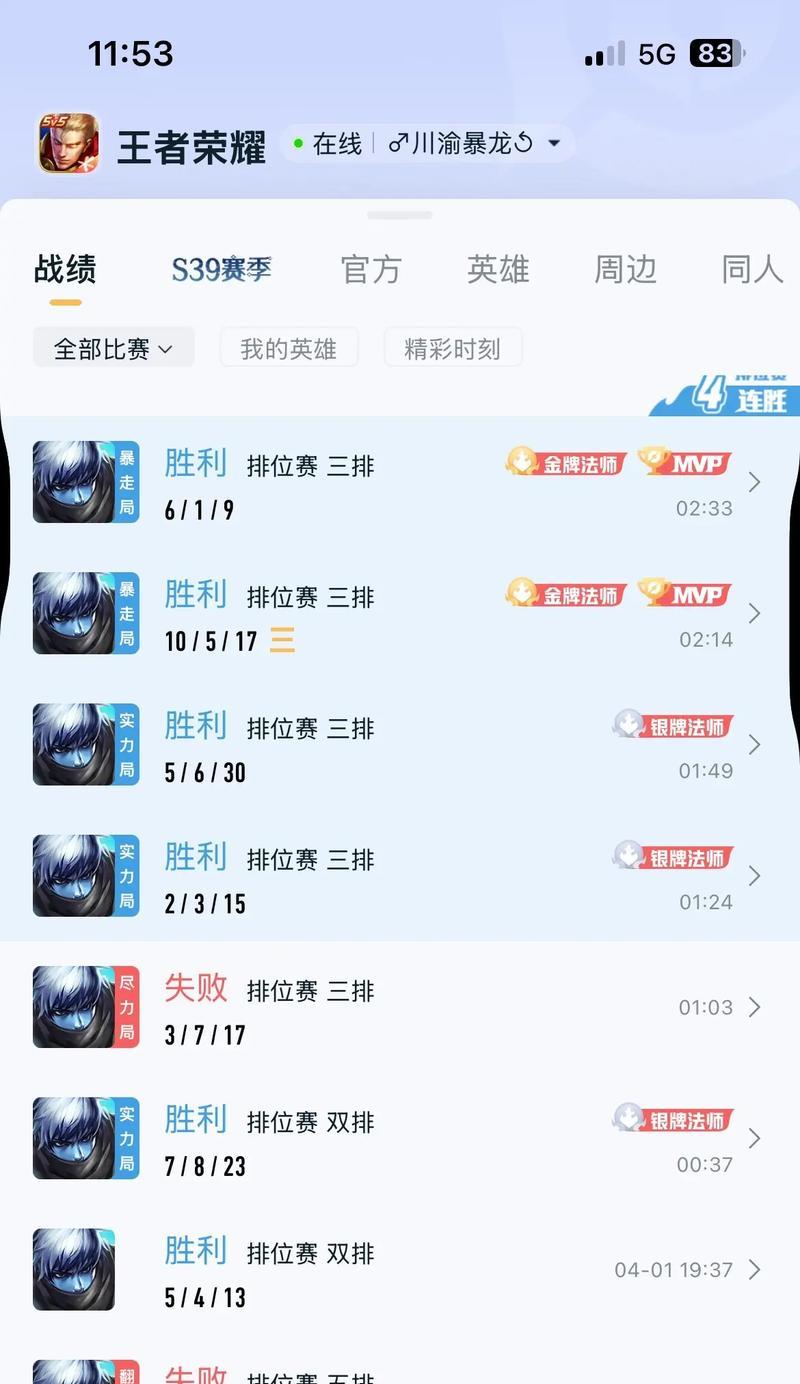Open the 英雄 tab
Image resolution: width=800 pixels, height=1384 pixels.
[x=498, y=269]
